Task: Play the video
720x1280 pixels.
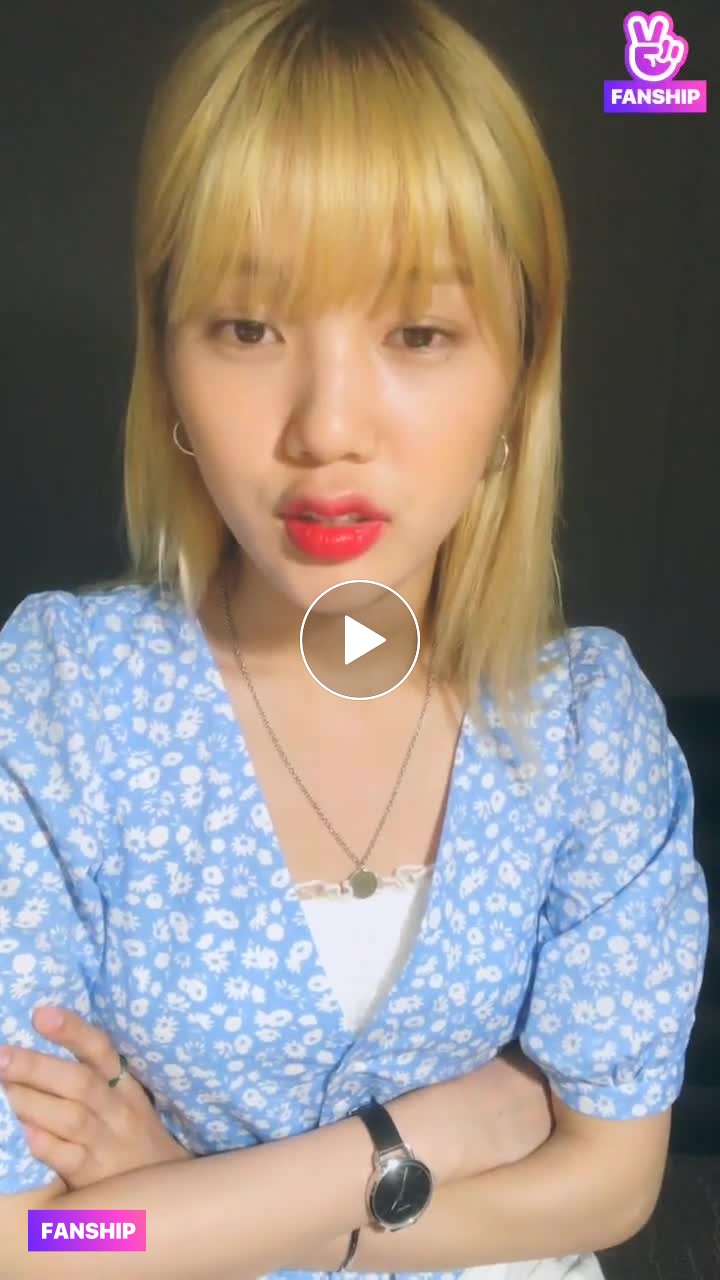Action: click(360, 640)
